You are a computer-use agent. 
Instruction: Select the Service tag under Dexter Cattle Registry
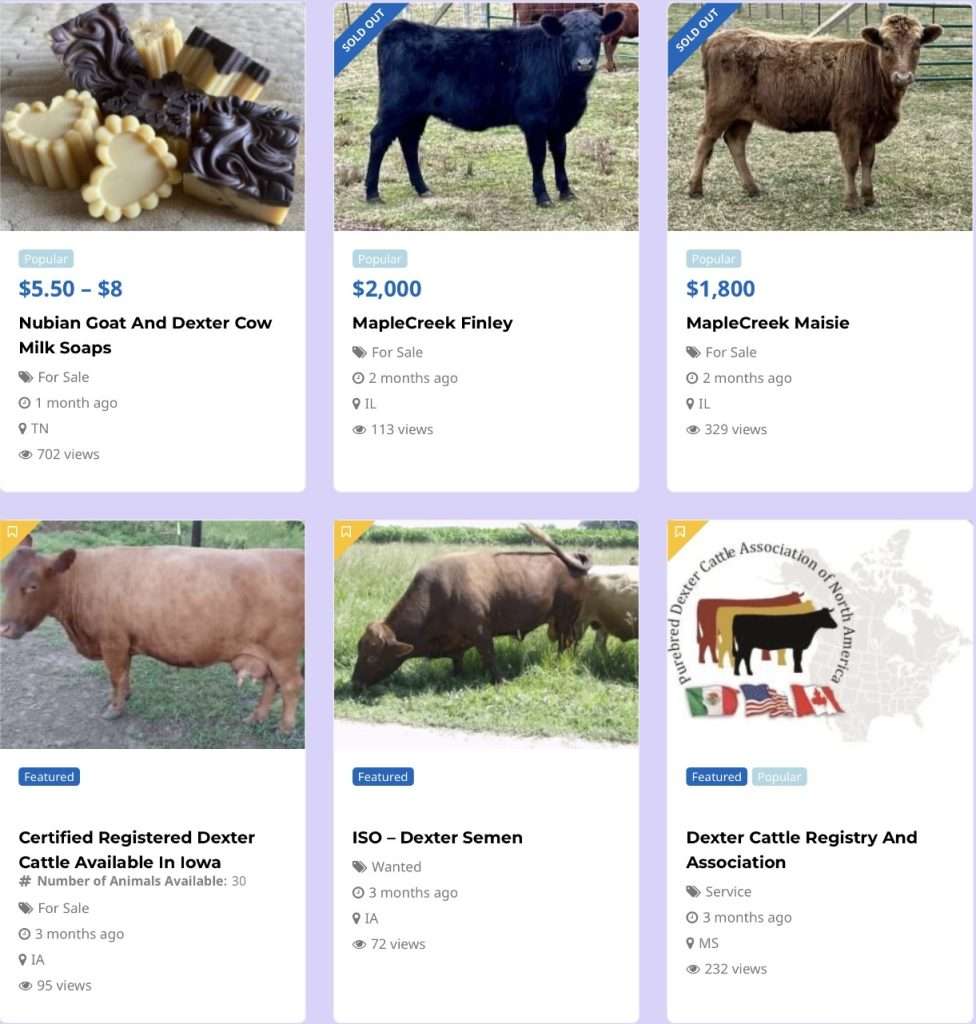(x=727, y=892)
